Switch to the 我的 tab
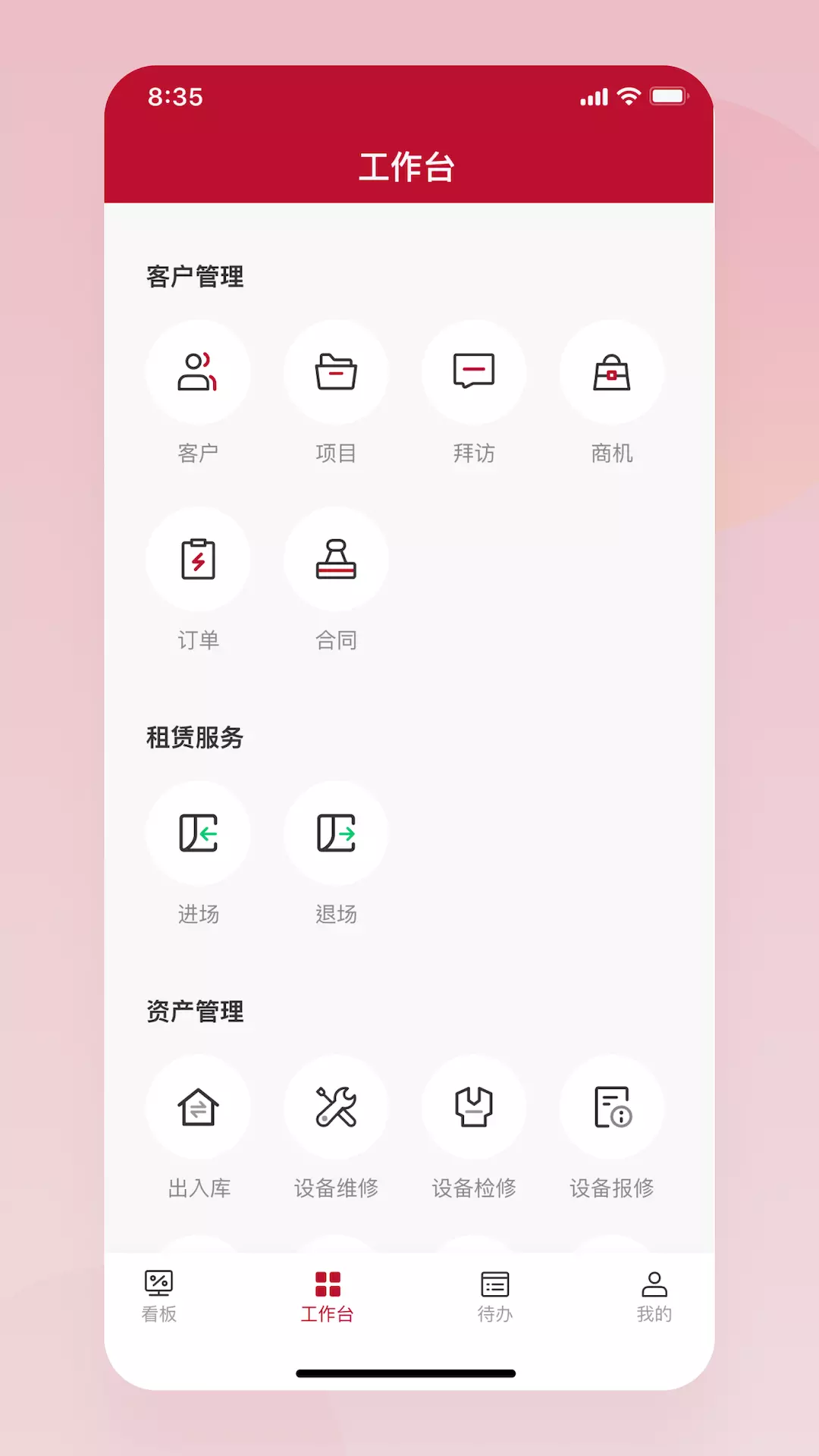This screenshot has width=819, height=1456. (x=654, y=1297)
